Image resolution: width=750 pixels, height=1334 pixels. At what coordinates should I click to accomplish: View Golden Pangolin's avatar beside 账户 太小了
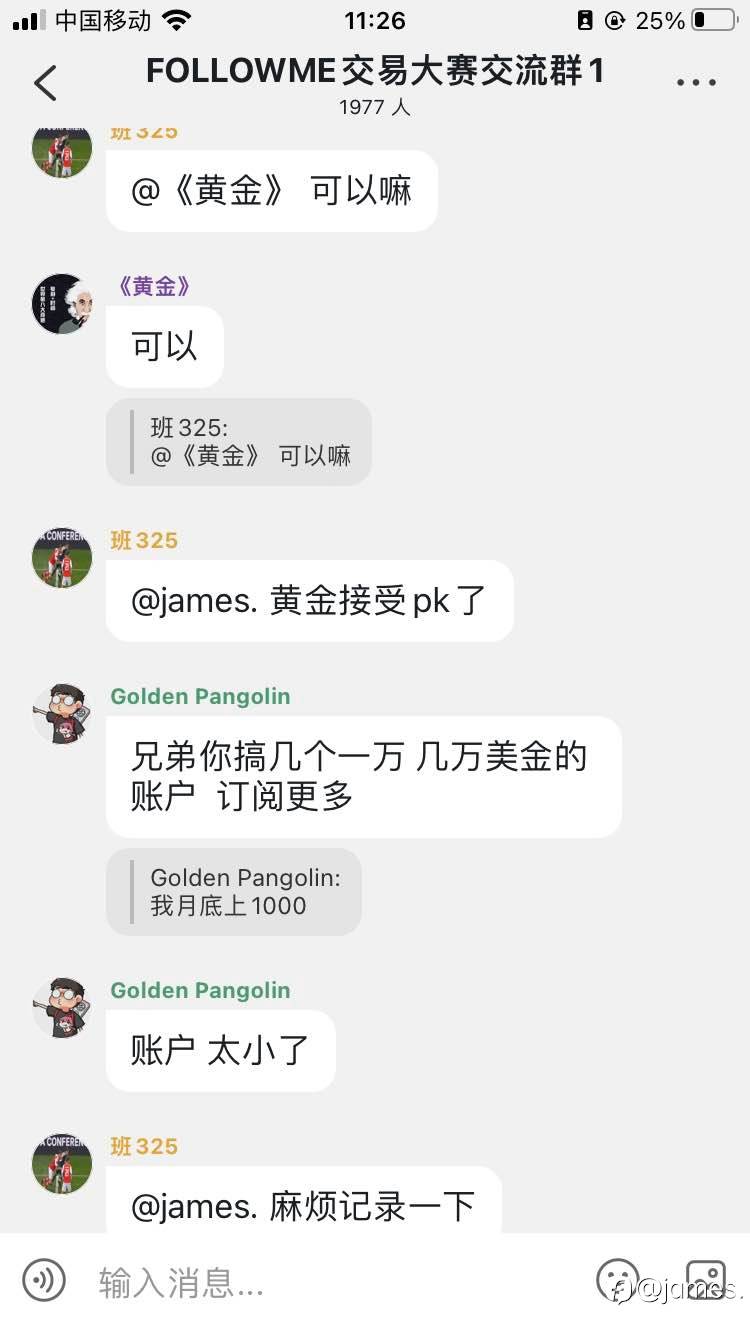point(62,1008)
